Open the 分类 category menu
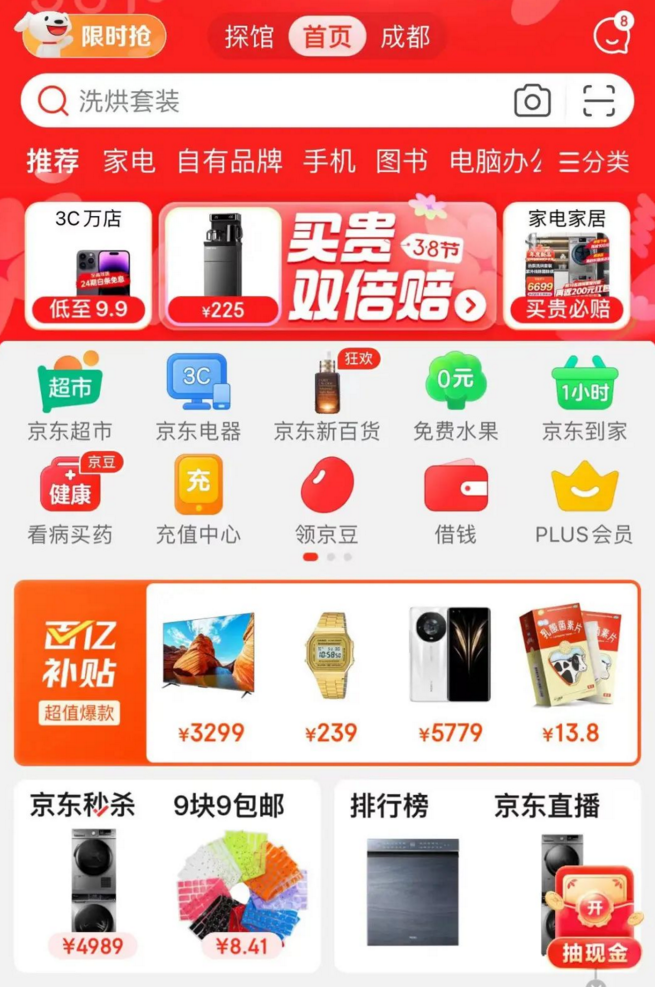The width and height of the screenshot is (655, 987). pyautogui.click(x=595, y=161)
